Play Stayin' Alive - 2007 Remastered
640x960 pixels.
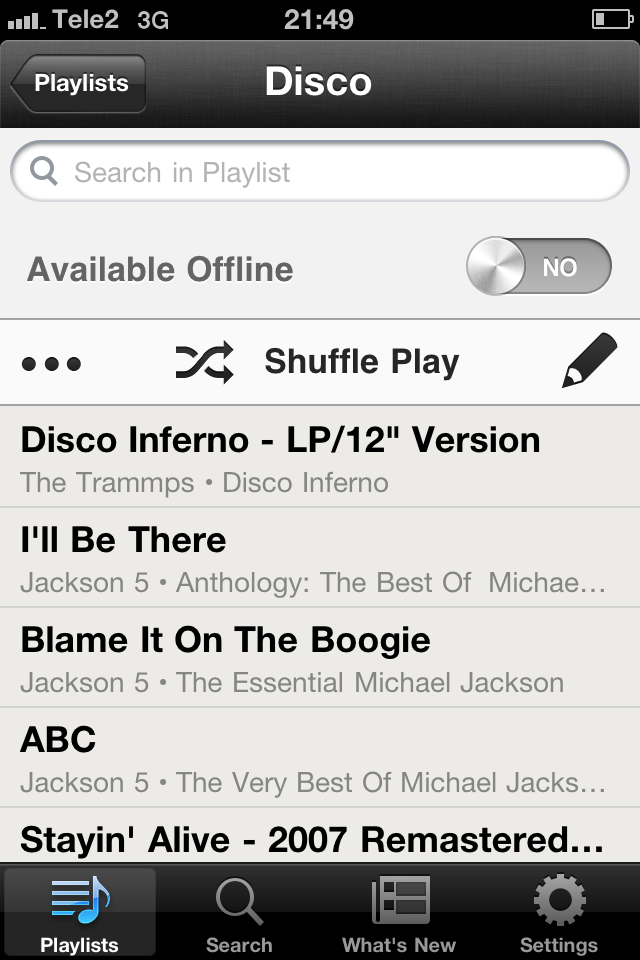(320, 838)
